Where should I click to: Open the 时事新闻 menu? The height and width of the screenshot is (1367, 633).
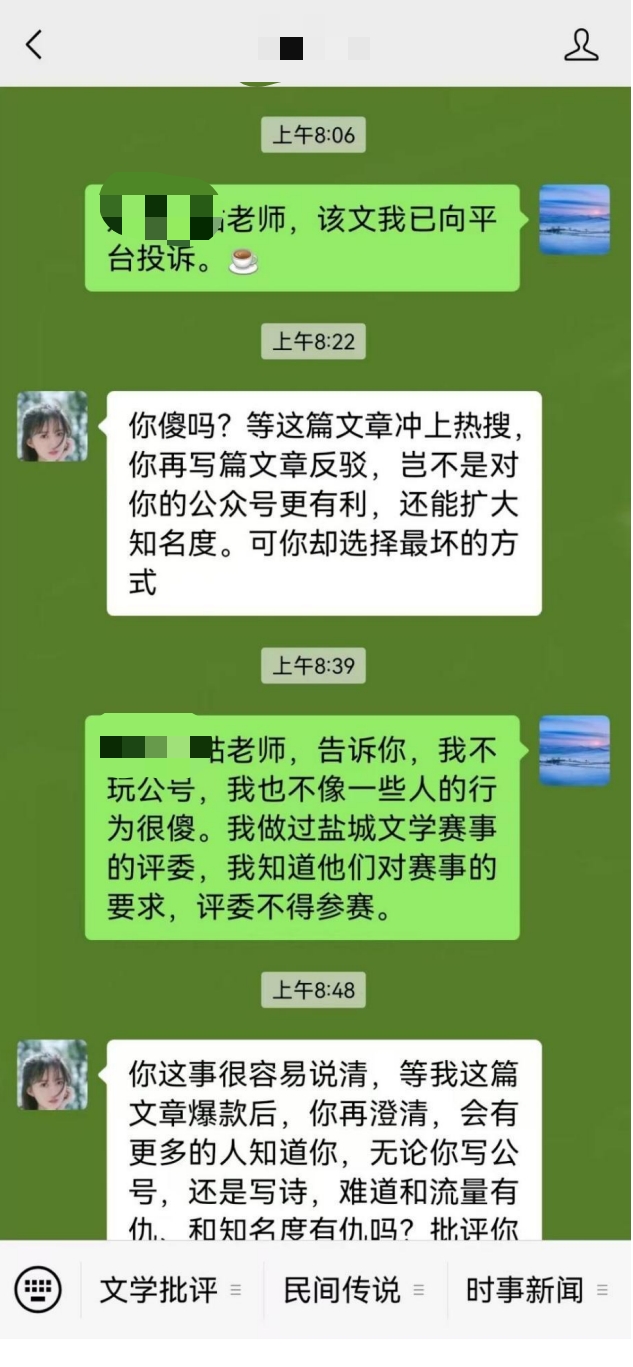(x=538, y=1290)
